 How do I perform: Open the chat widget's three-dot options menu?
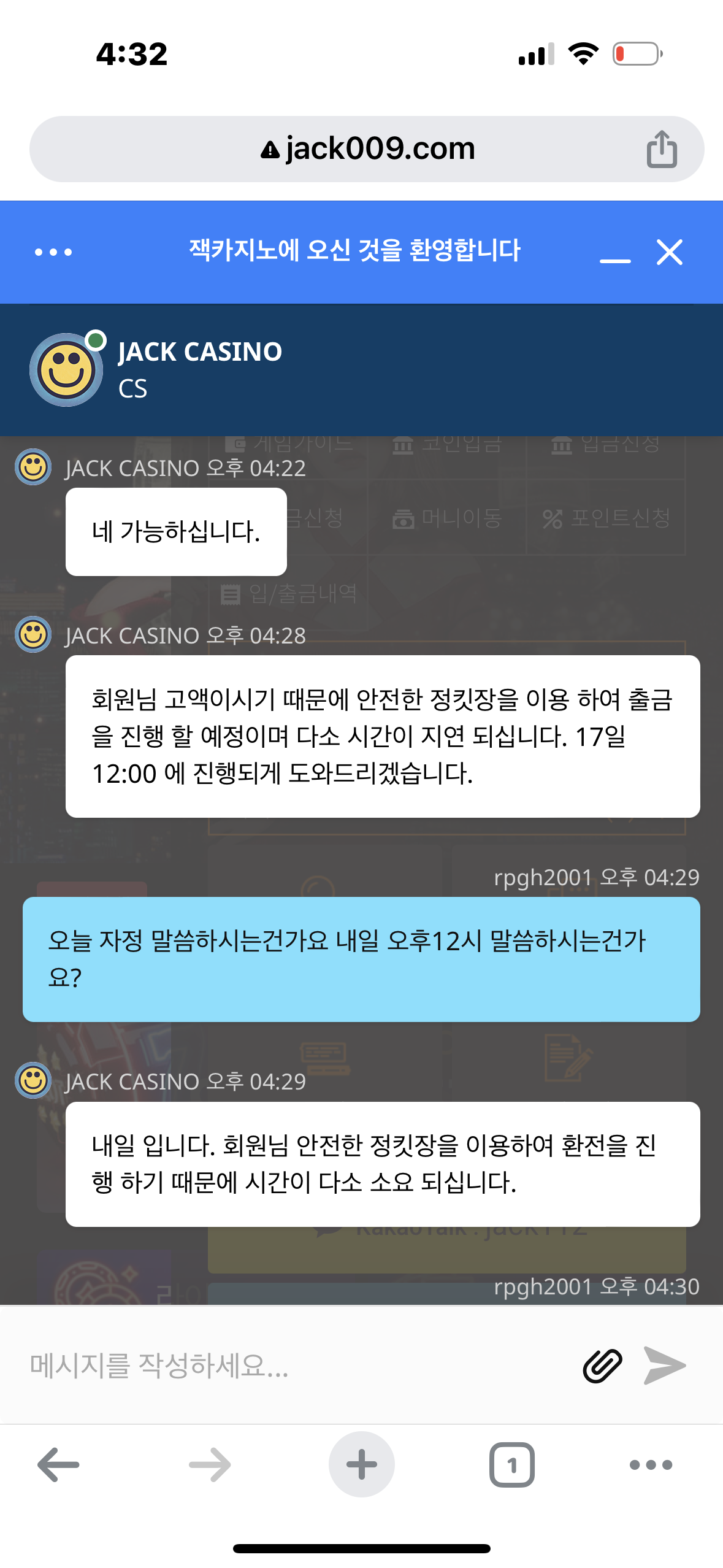[53, 252]
